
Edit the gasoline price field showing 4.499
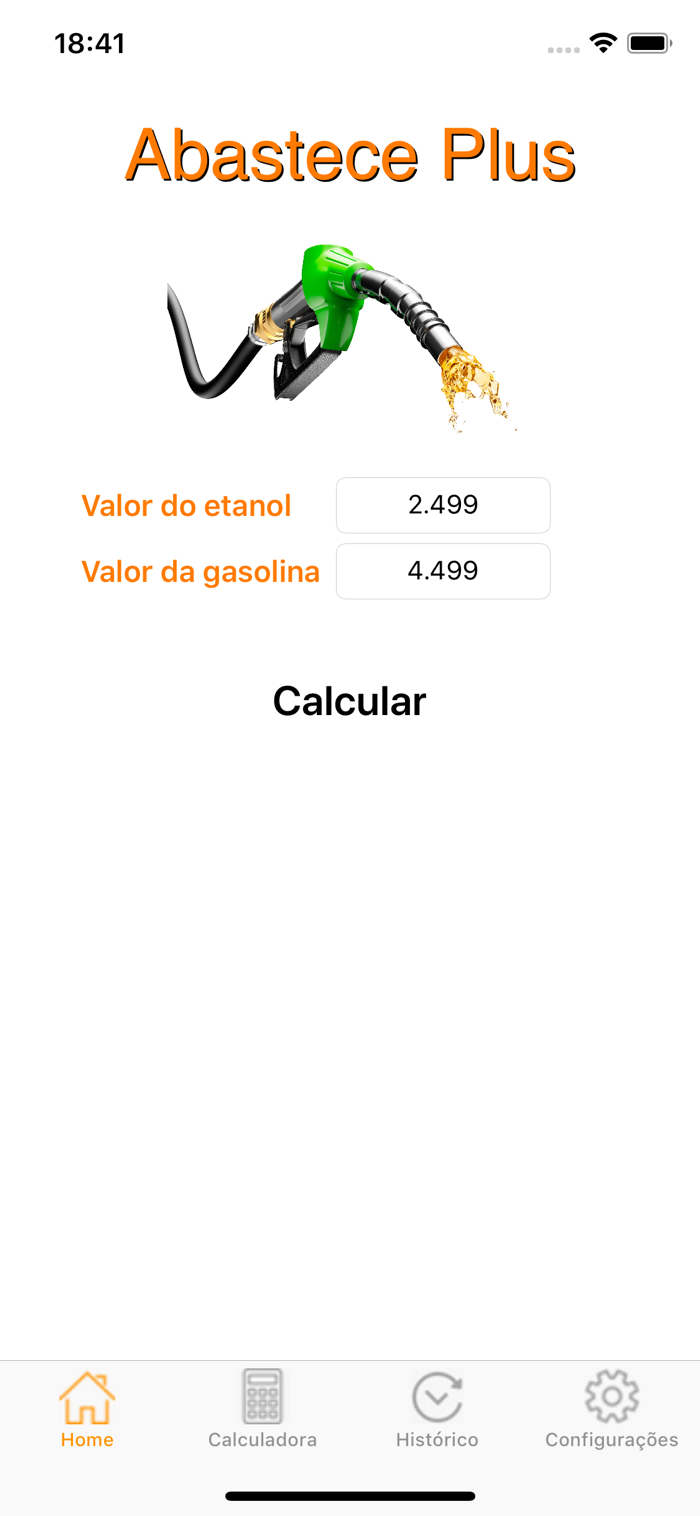(x=443, y=571)
